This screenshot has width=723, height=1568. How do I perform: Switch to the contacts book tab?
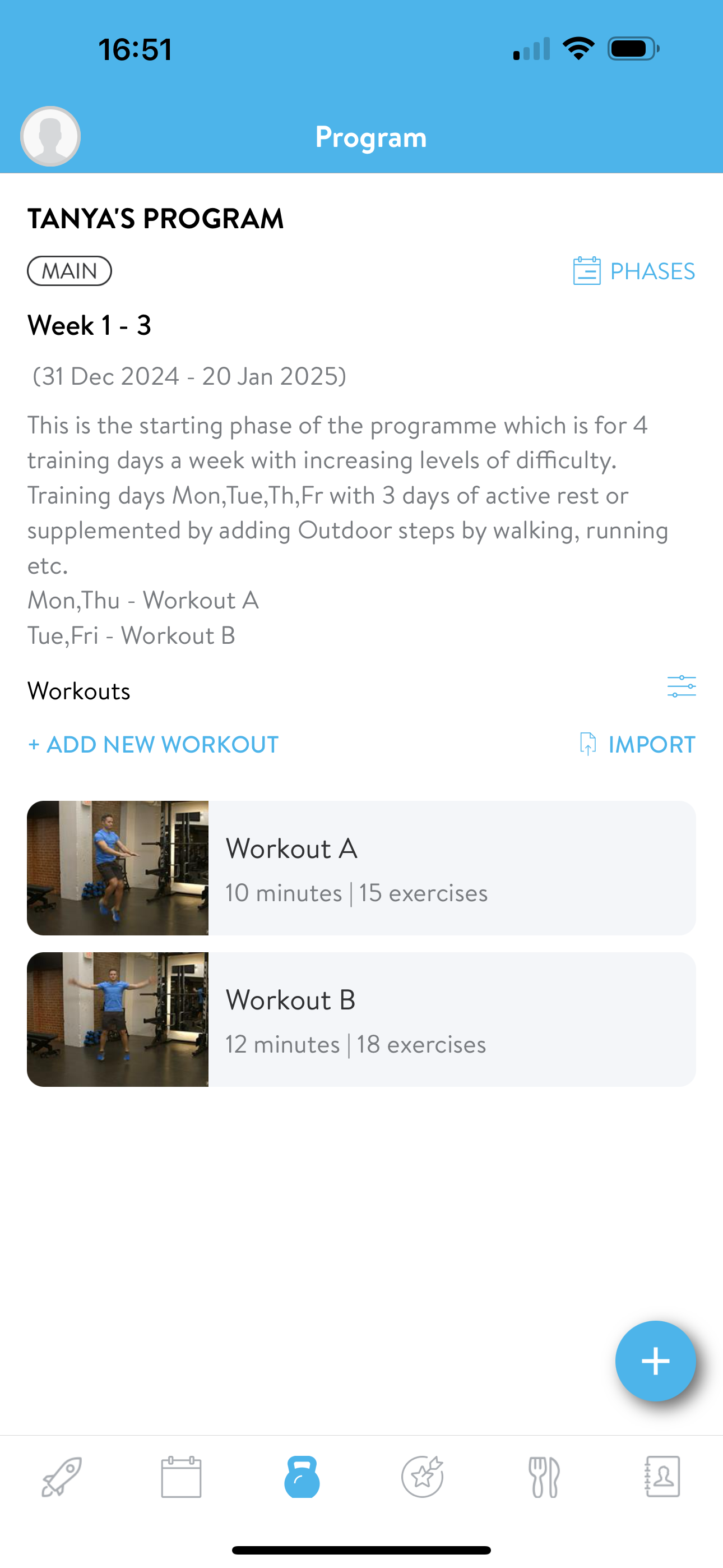pos(662,1477)
